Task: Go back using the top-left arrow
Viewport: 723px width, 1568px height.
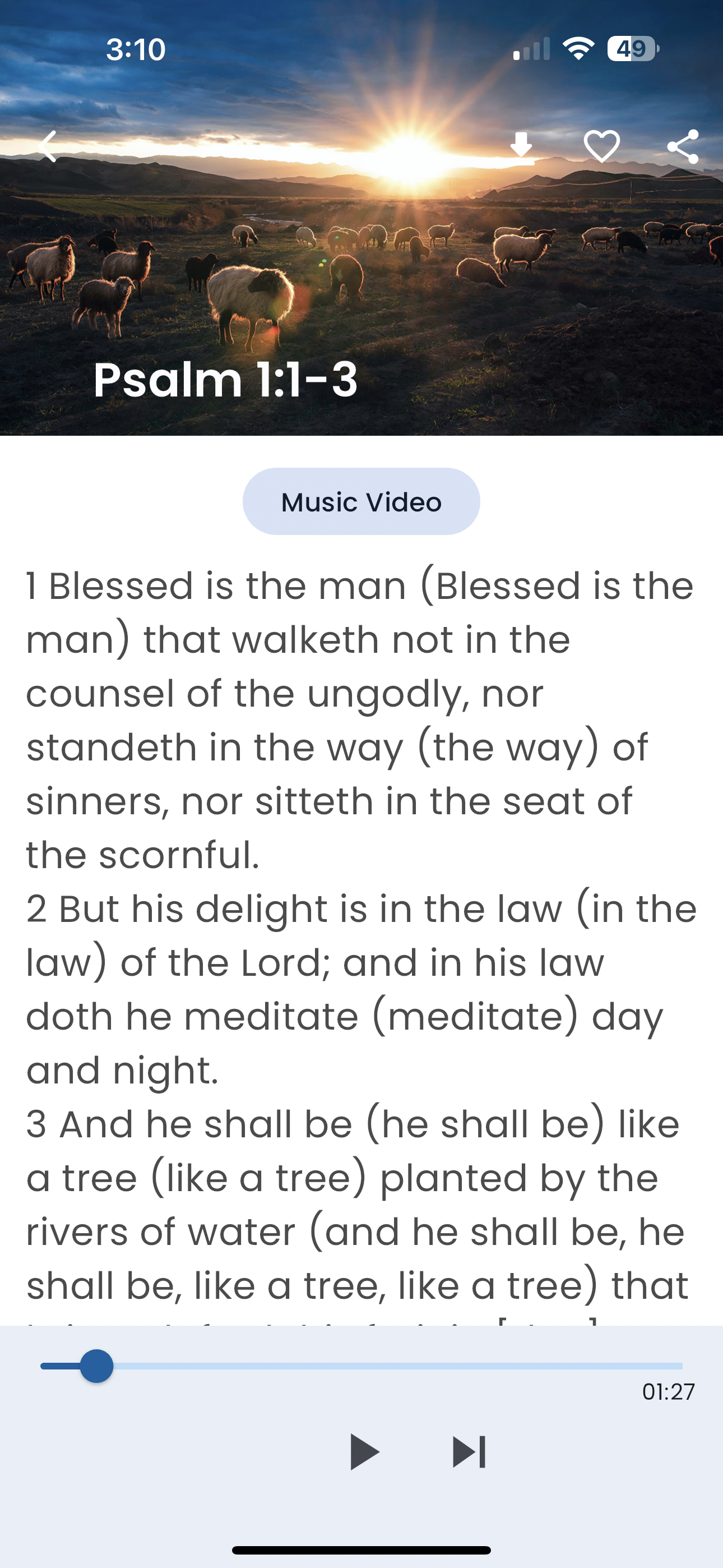Action: pyautogui.click(x=48, y=146)
